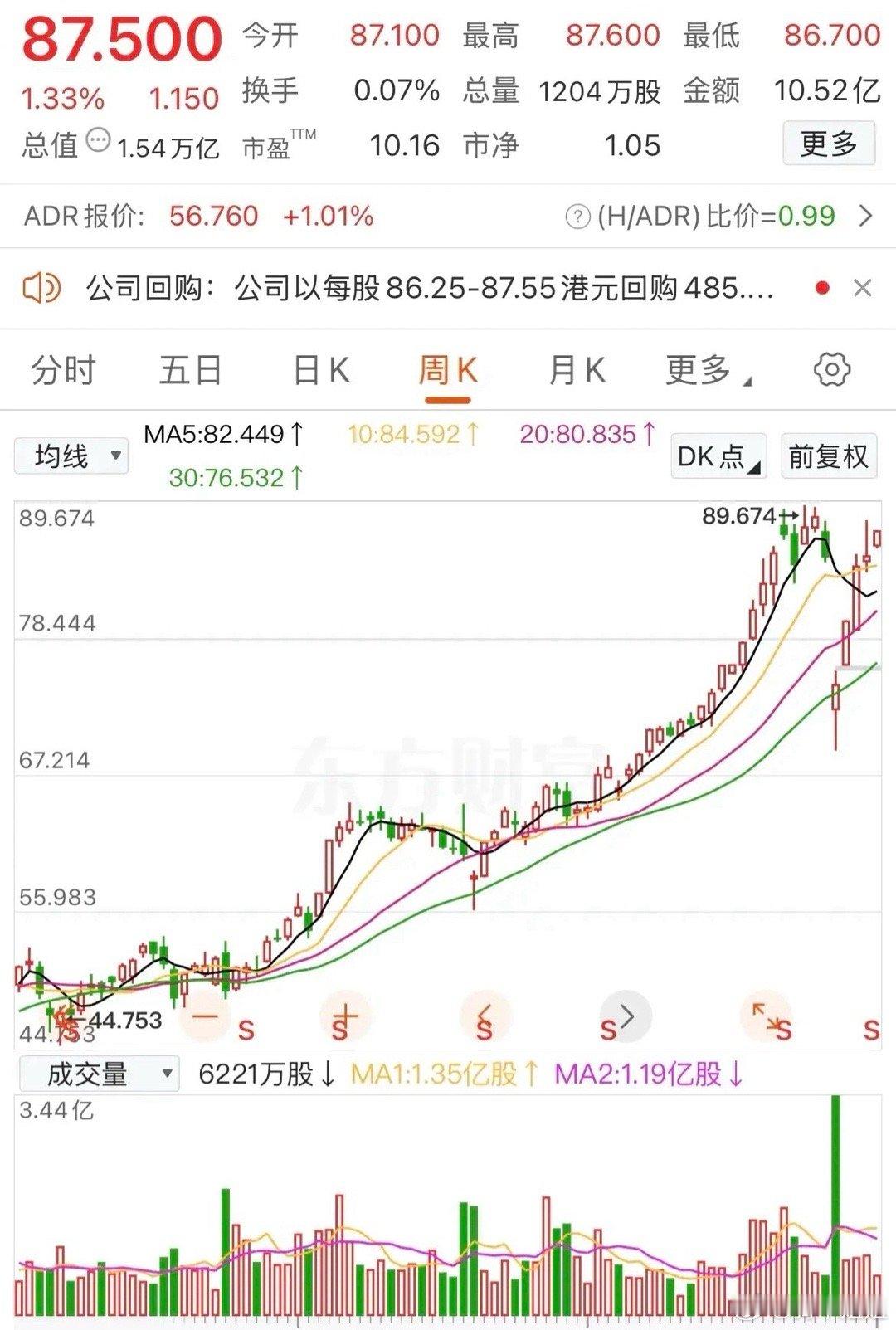Tap the 更多 button beside 市净

(829, 144)
